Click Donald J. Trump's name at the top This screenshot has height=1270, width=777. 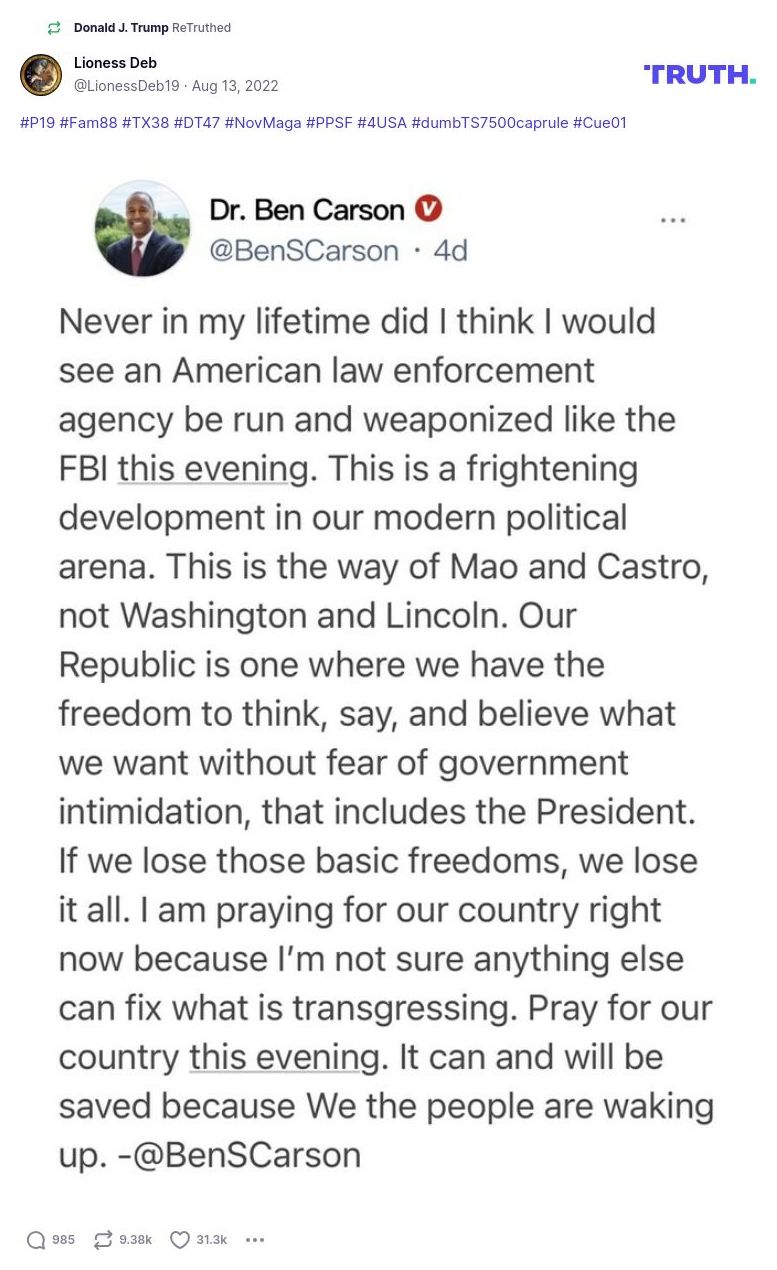coord(121,27)
